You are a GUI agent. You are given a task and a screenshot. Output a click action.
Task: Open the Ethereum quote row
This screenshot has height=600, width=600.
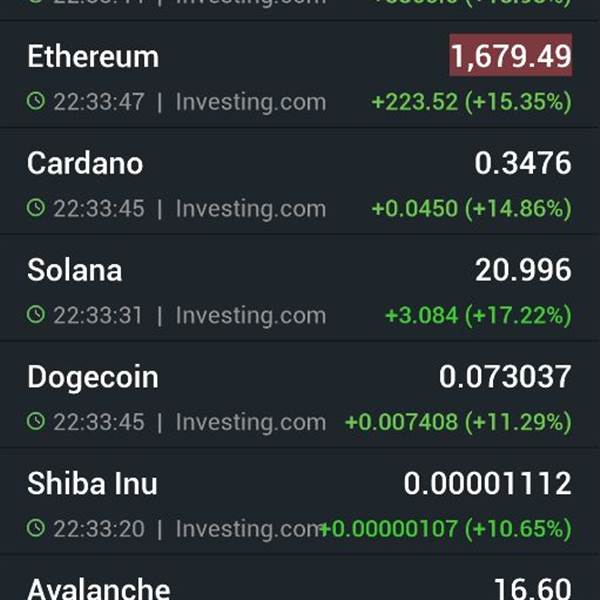300,74
